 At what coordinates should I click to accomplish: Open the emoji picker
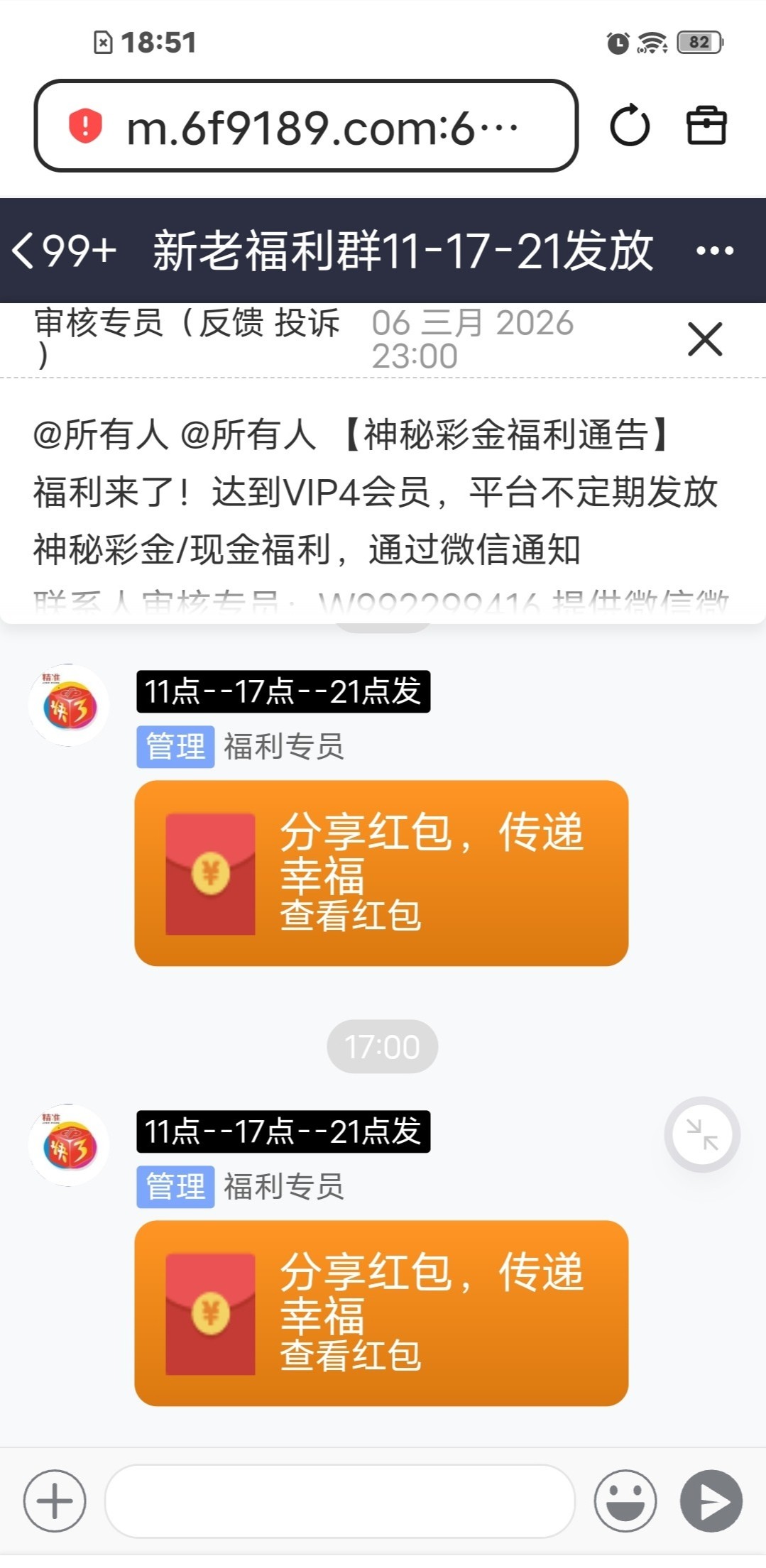coord(625,1501)
